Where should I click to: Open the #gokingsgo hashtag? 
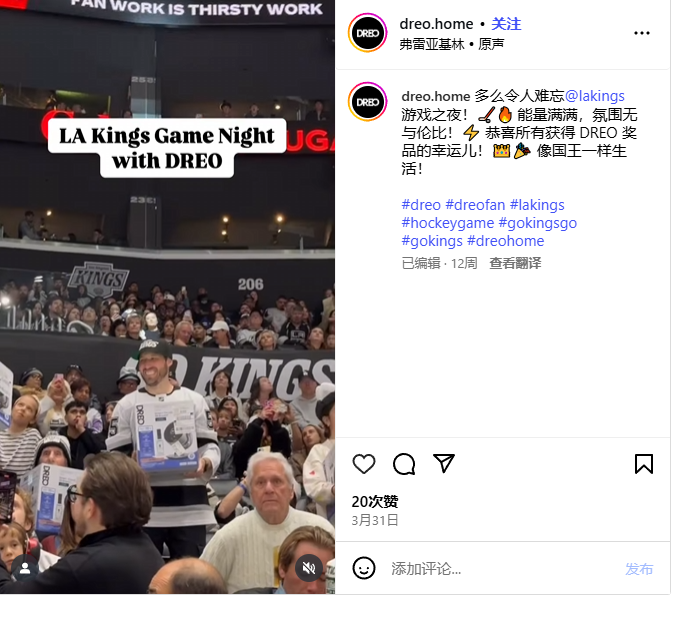(x=537, y=223)
